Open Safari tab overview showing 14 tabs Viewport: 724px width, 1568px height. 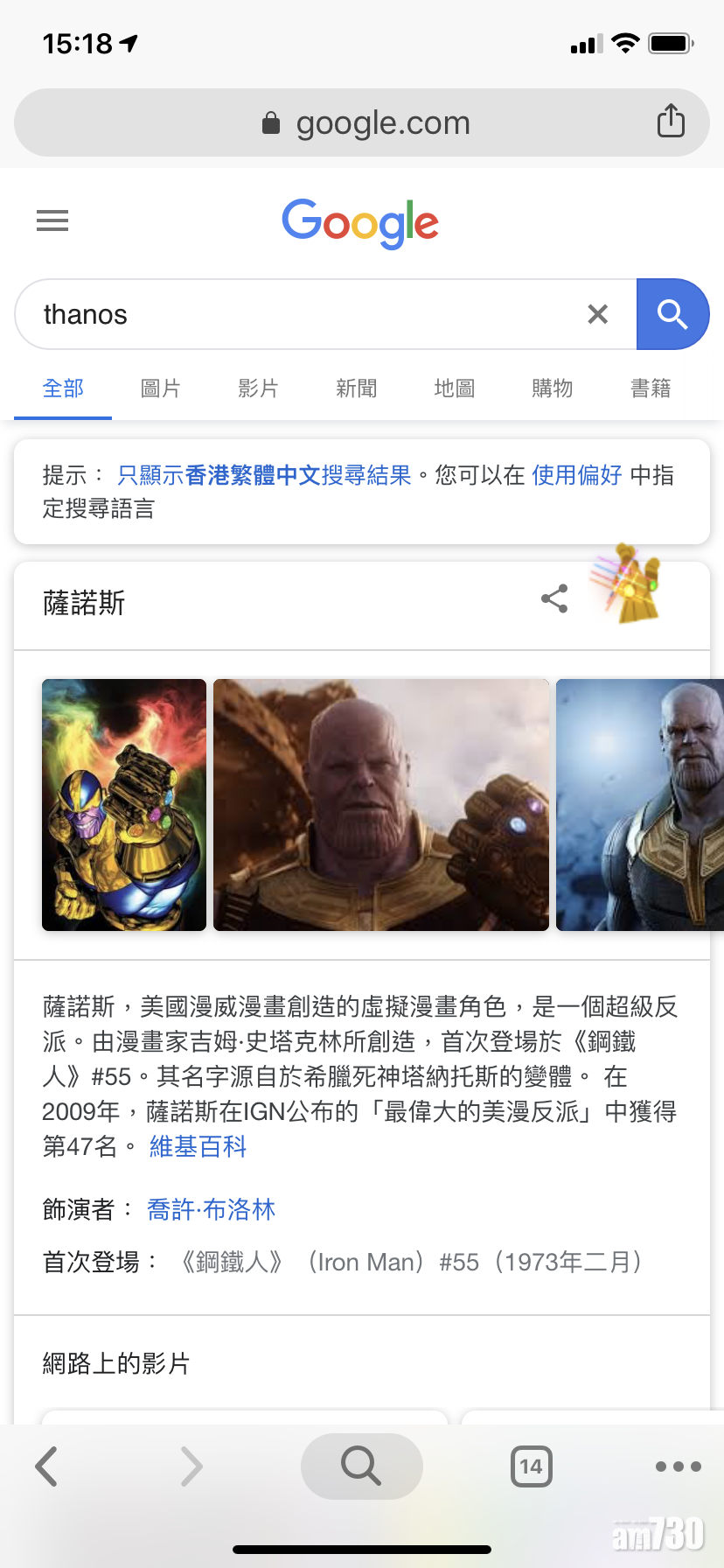tap(532, 1466)
